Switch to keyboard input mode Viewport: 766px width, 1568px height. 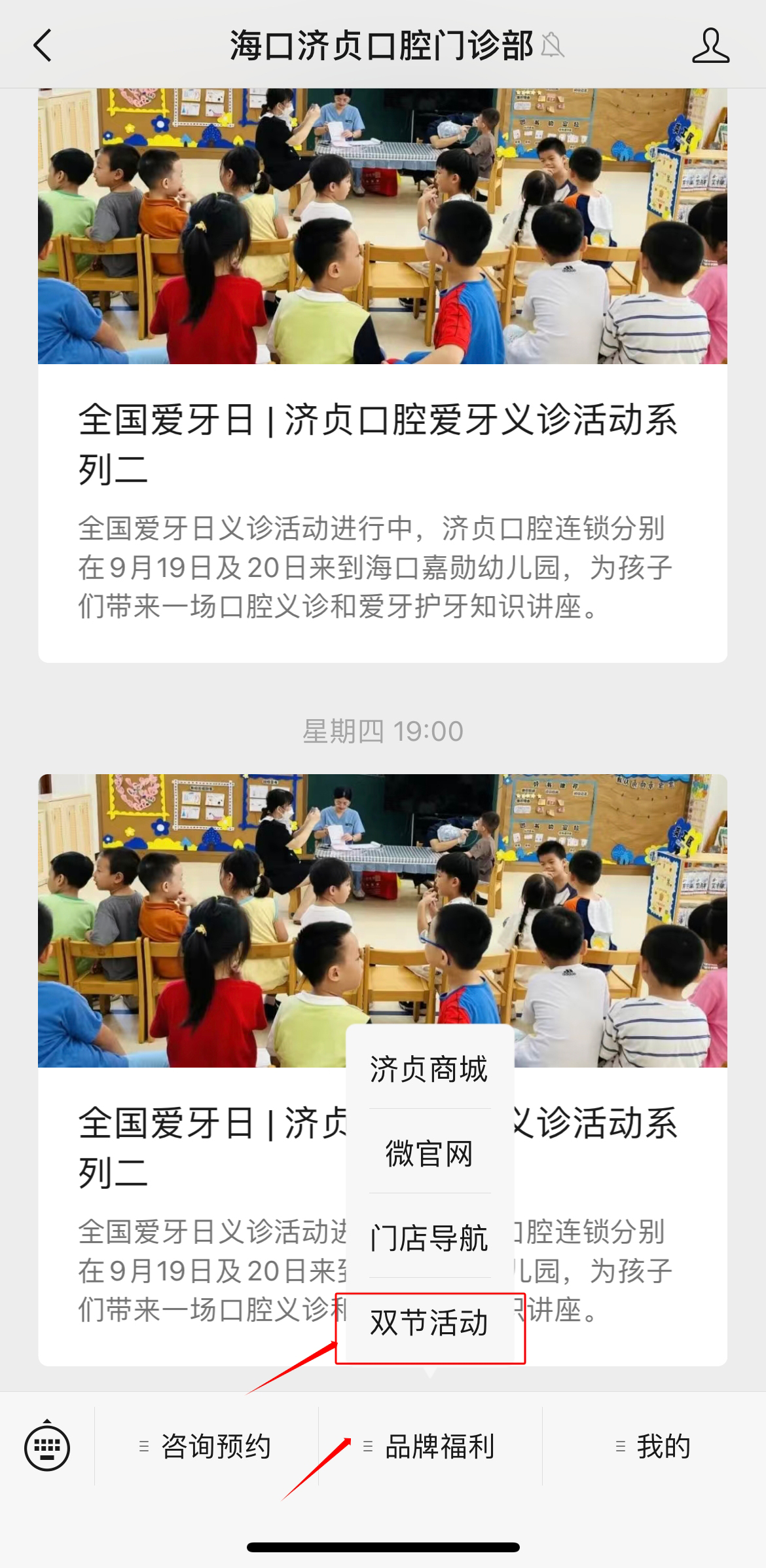tap(47, 1446)
